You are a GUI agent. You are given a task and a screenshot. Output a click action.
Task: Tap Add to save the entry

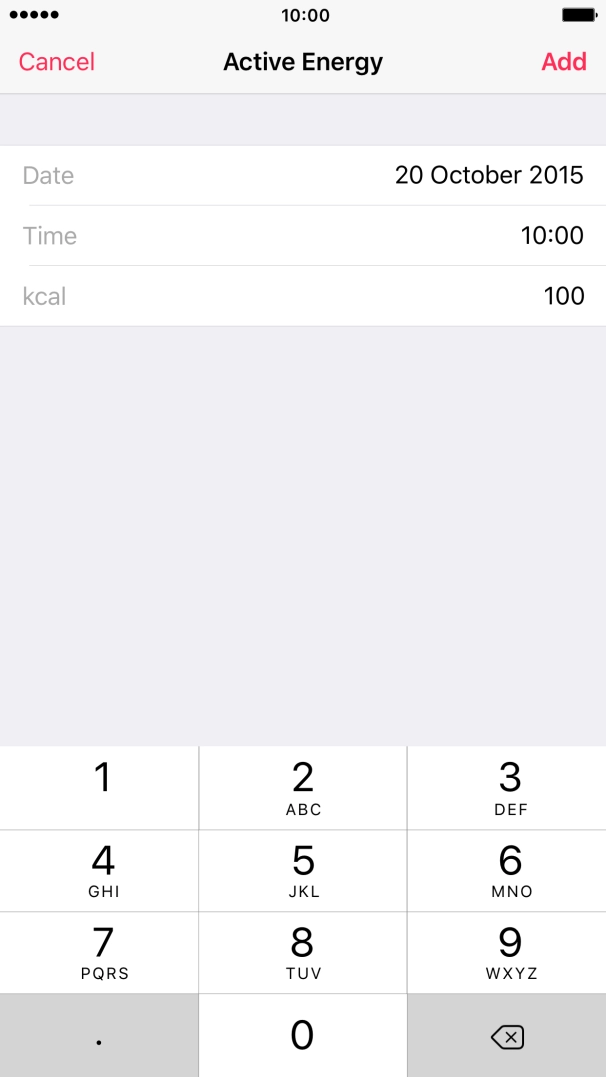[564, 62]
